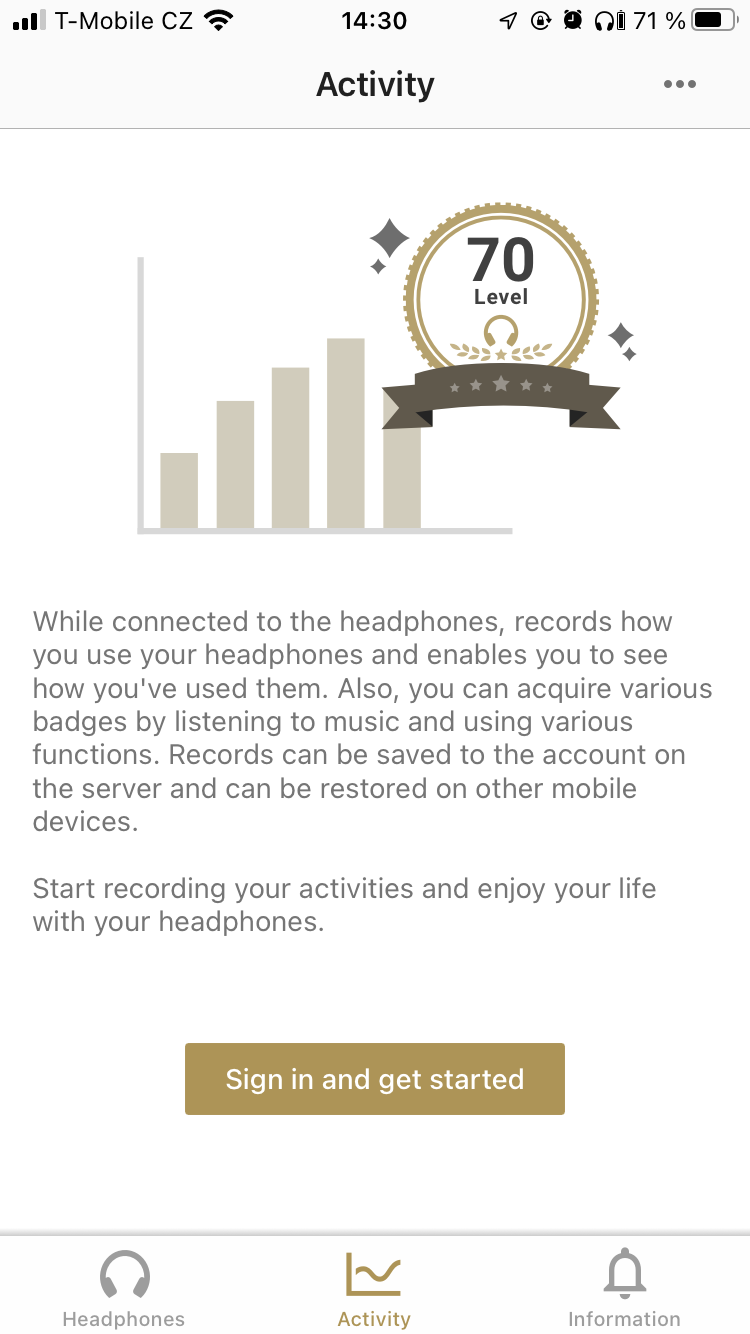Open the Information tab
Viewport: 750px width, 1334px height.
pyautogui.click(x=624, y=1288)
